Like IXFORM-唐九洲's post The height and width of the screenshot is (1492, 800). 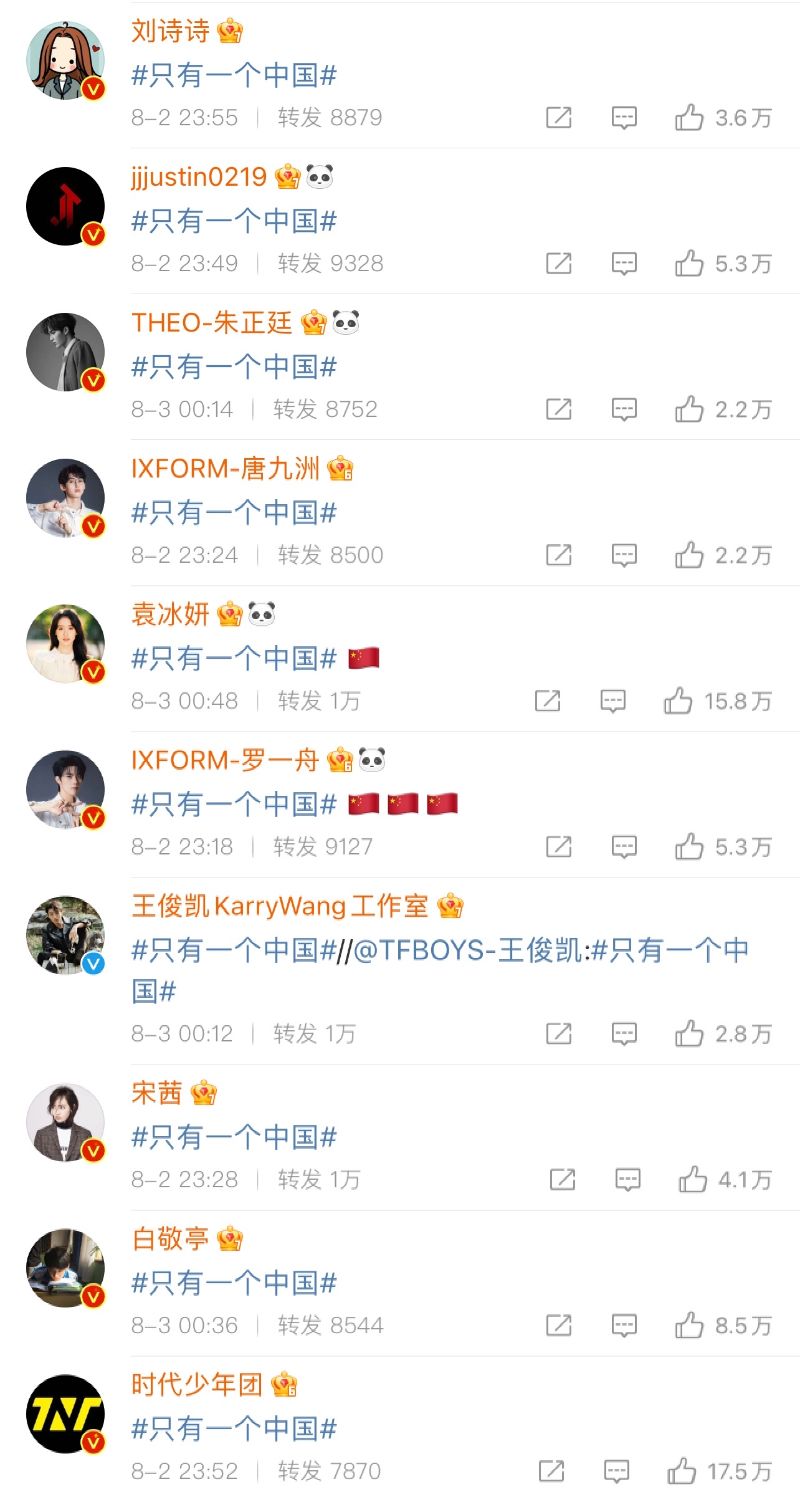pyautogui.click(x=689, y=556)
